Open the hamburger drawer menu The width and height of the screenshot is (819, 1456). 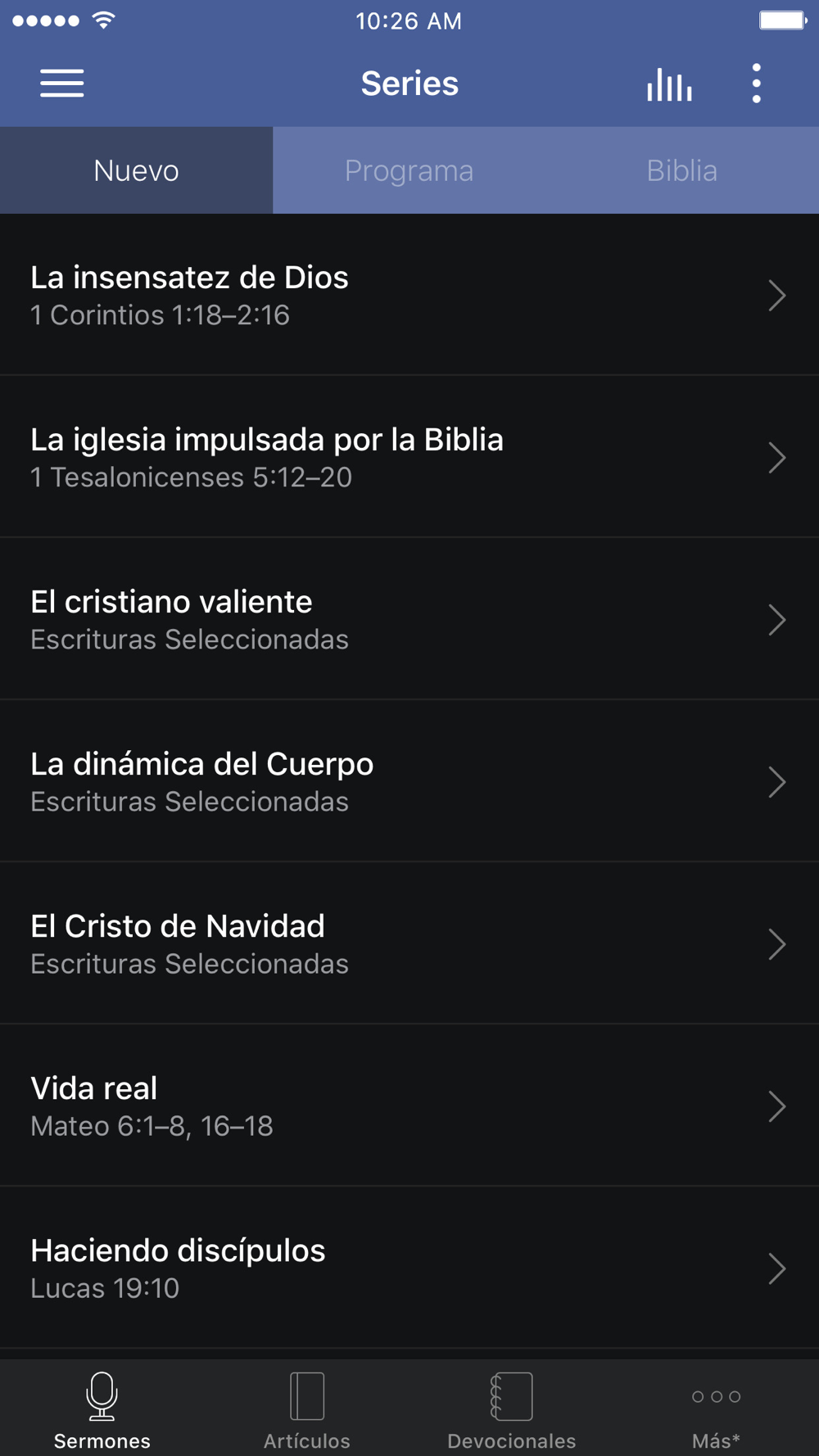click(x=62, y=84)
